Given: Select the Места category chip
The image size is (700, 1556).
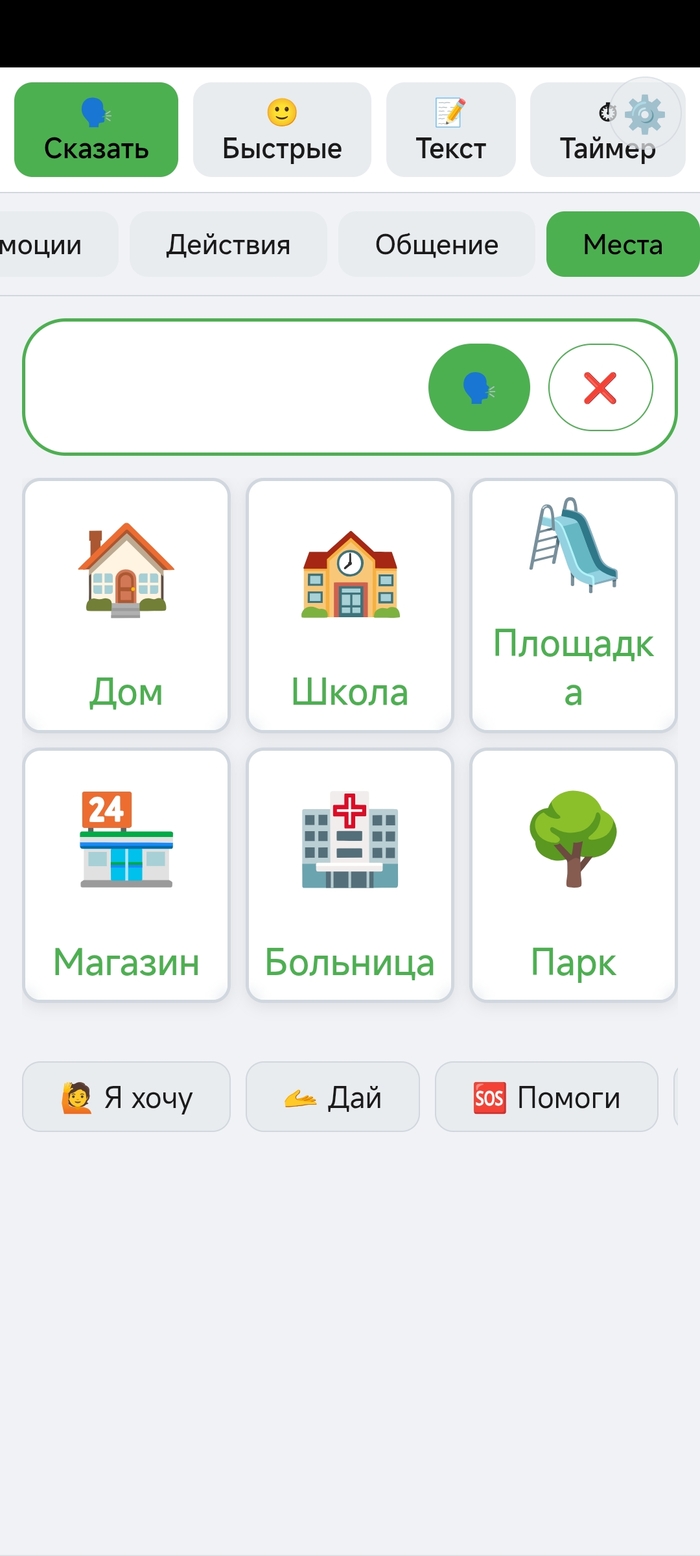Looking at the screenshot, I should [x=623, y=244].
